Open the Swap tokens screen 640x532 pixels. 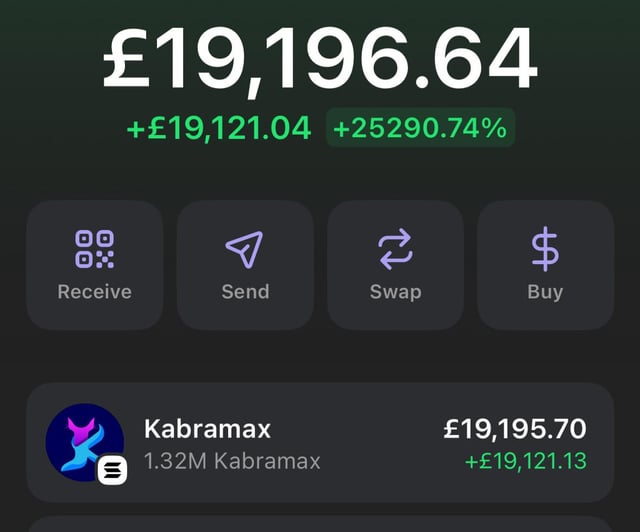click(x=395, y=265)
